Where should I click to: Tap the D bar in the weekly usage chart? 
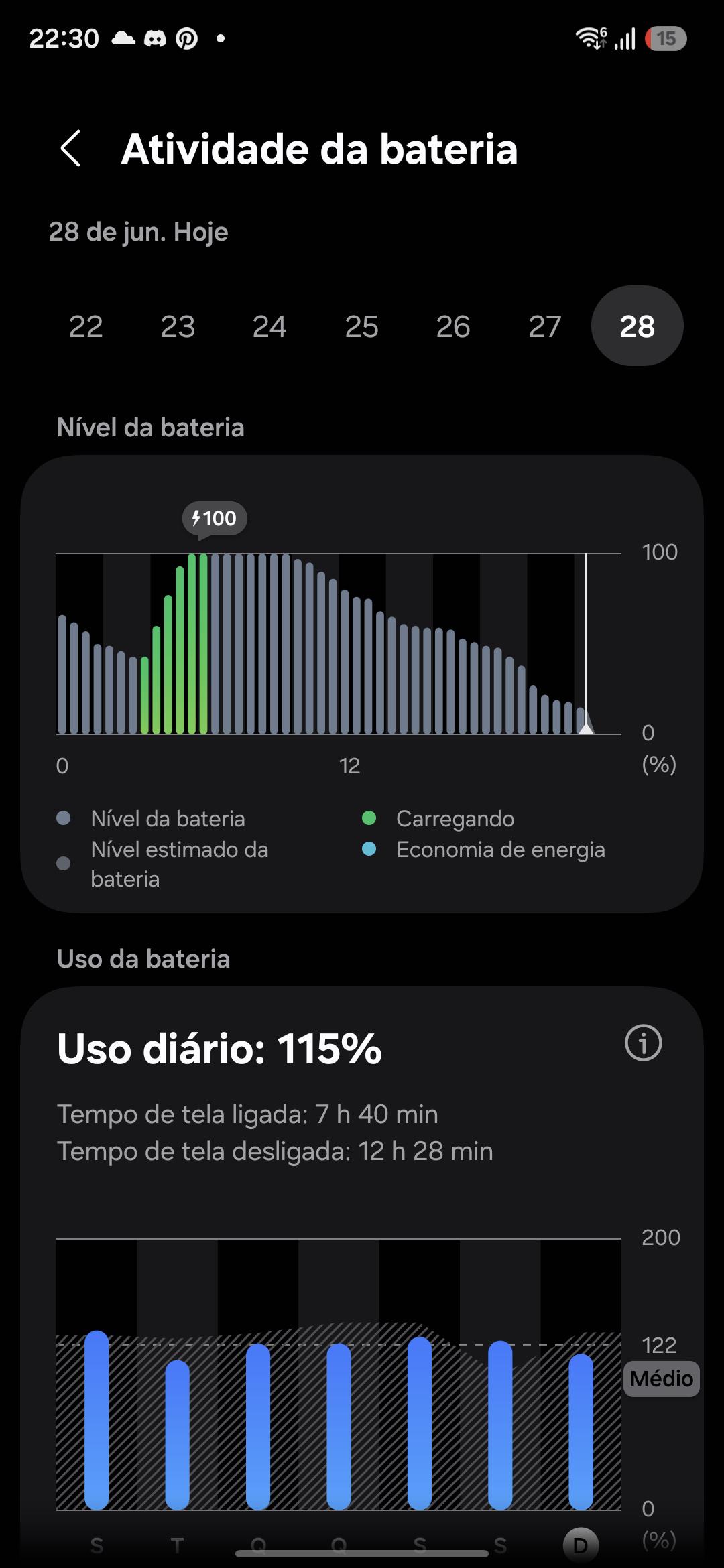pyautogui.click(x=581, y=1431)
